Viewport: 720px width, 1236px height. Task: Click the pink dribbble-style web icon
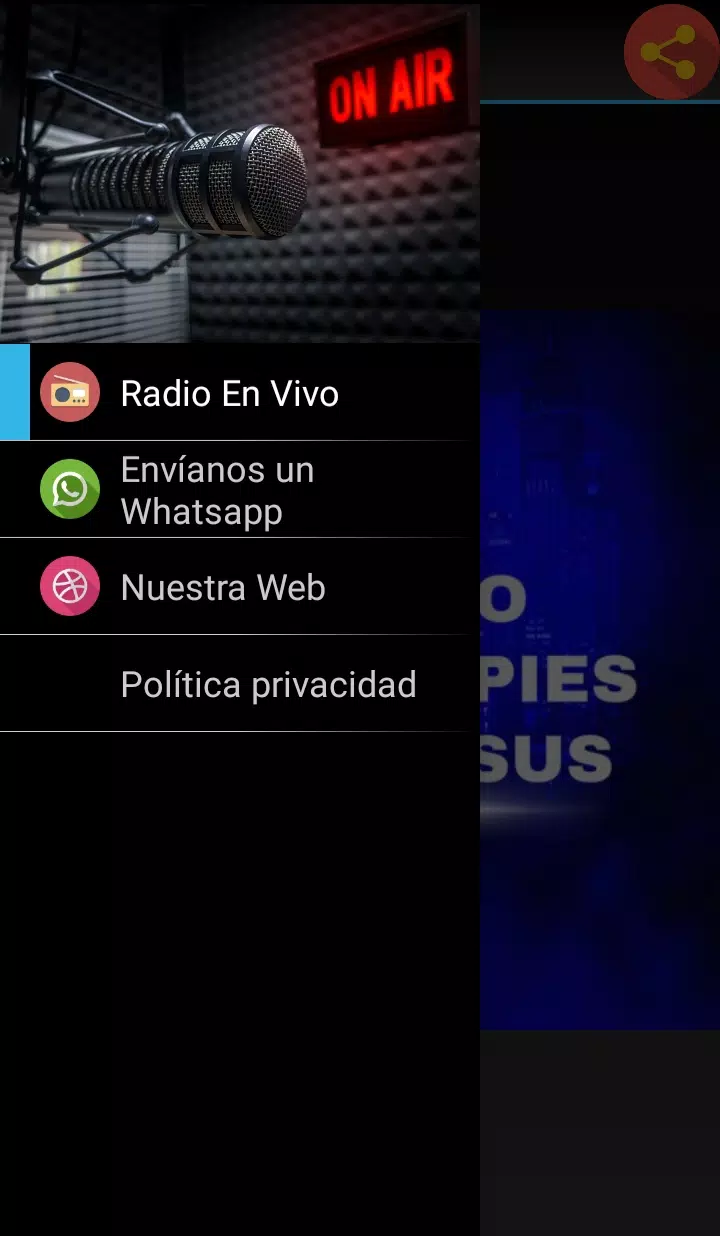pyautogui.click(x=69, y=586)
